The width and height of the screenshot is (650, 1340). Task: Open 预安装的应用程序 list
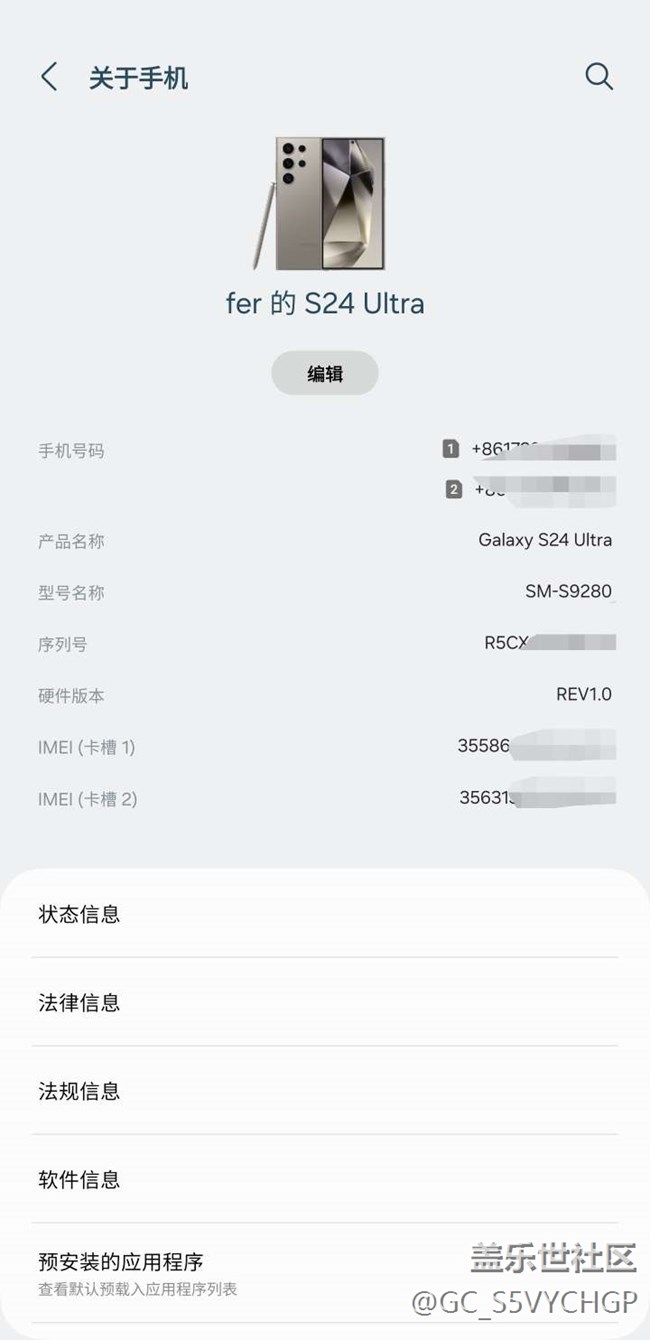tap(325, 1273)
